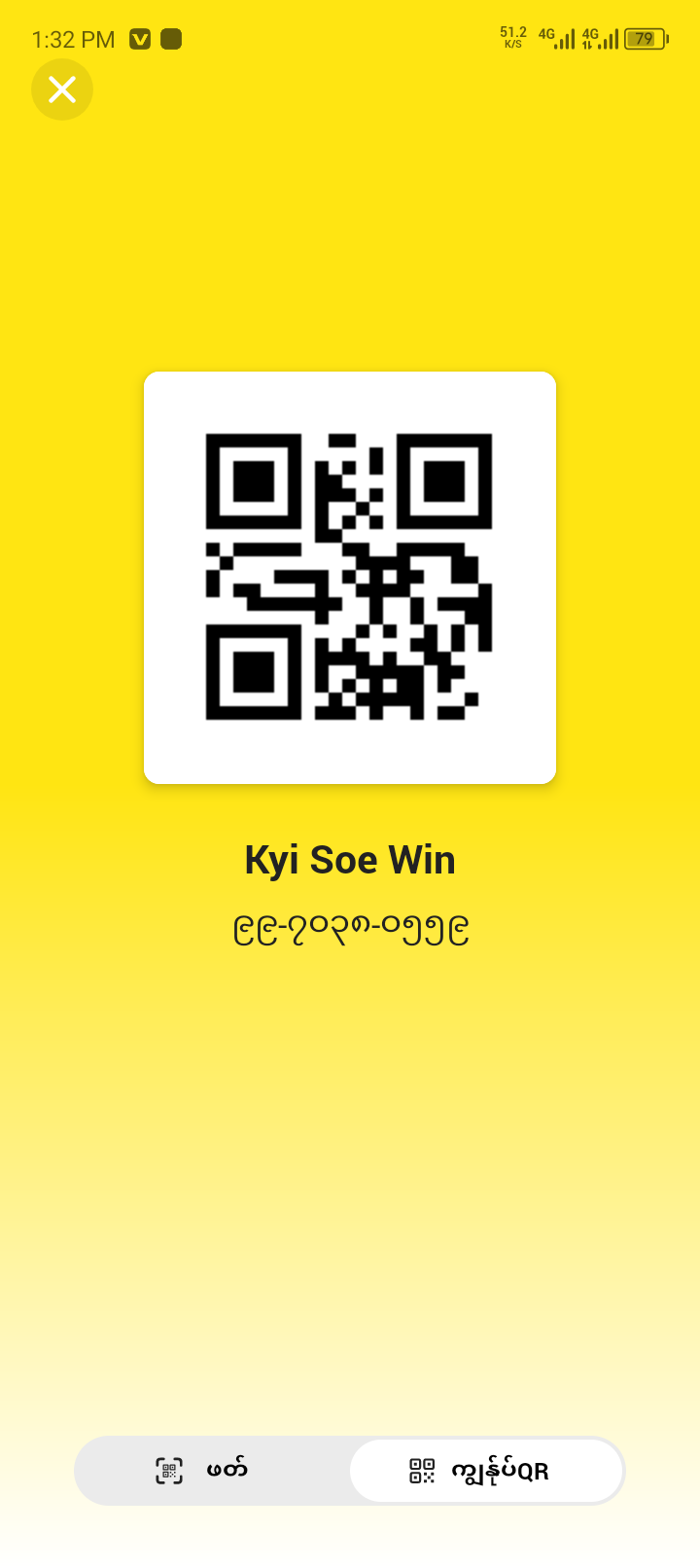Close the QR code screen
This screenshot has height=1568, width=700.
tap(62, 89)
